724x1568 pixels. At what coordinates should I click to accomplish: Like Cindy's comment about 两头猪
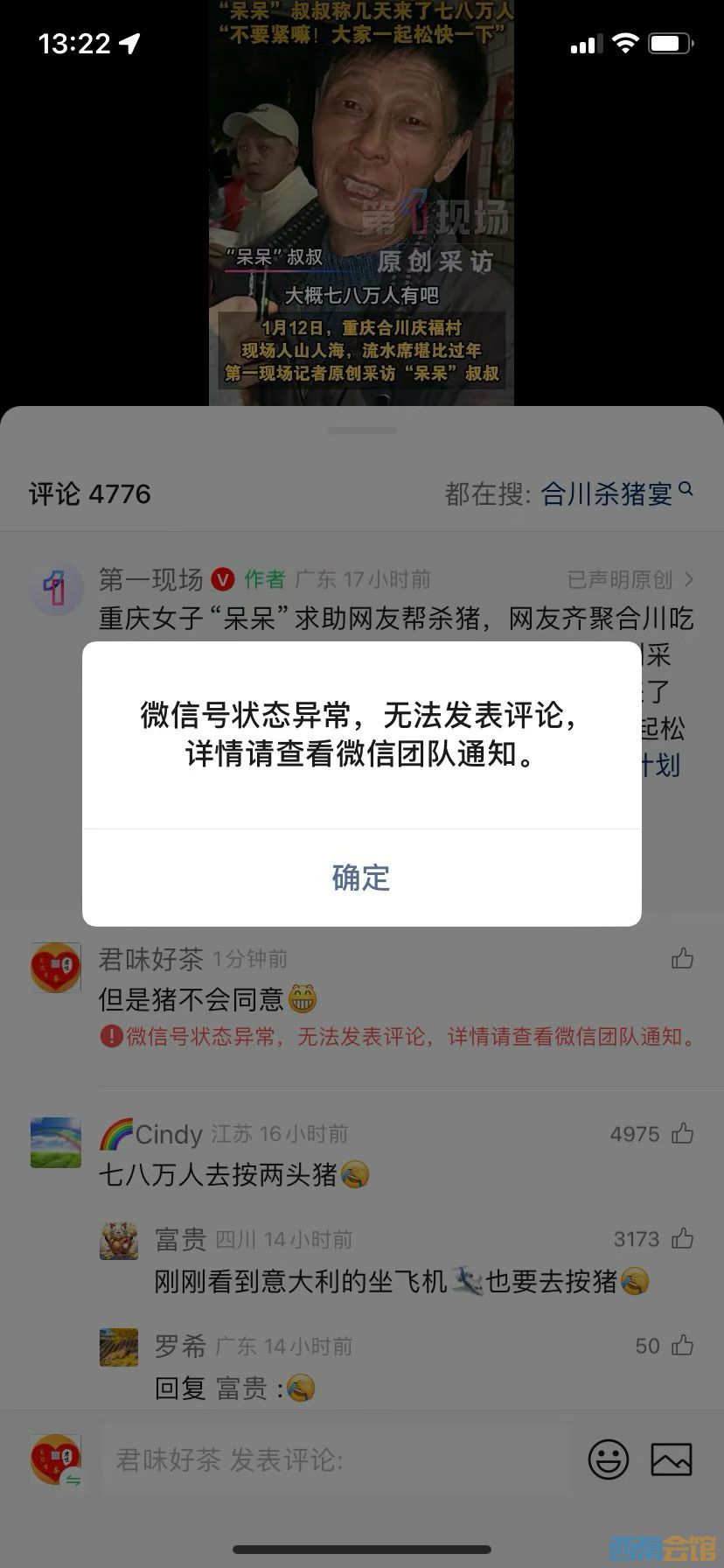point(682,1134)
